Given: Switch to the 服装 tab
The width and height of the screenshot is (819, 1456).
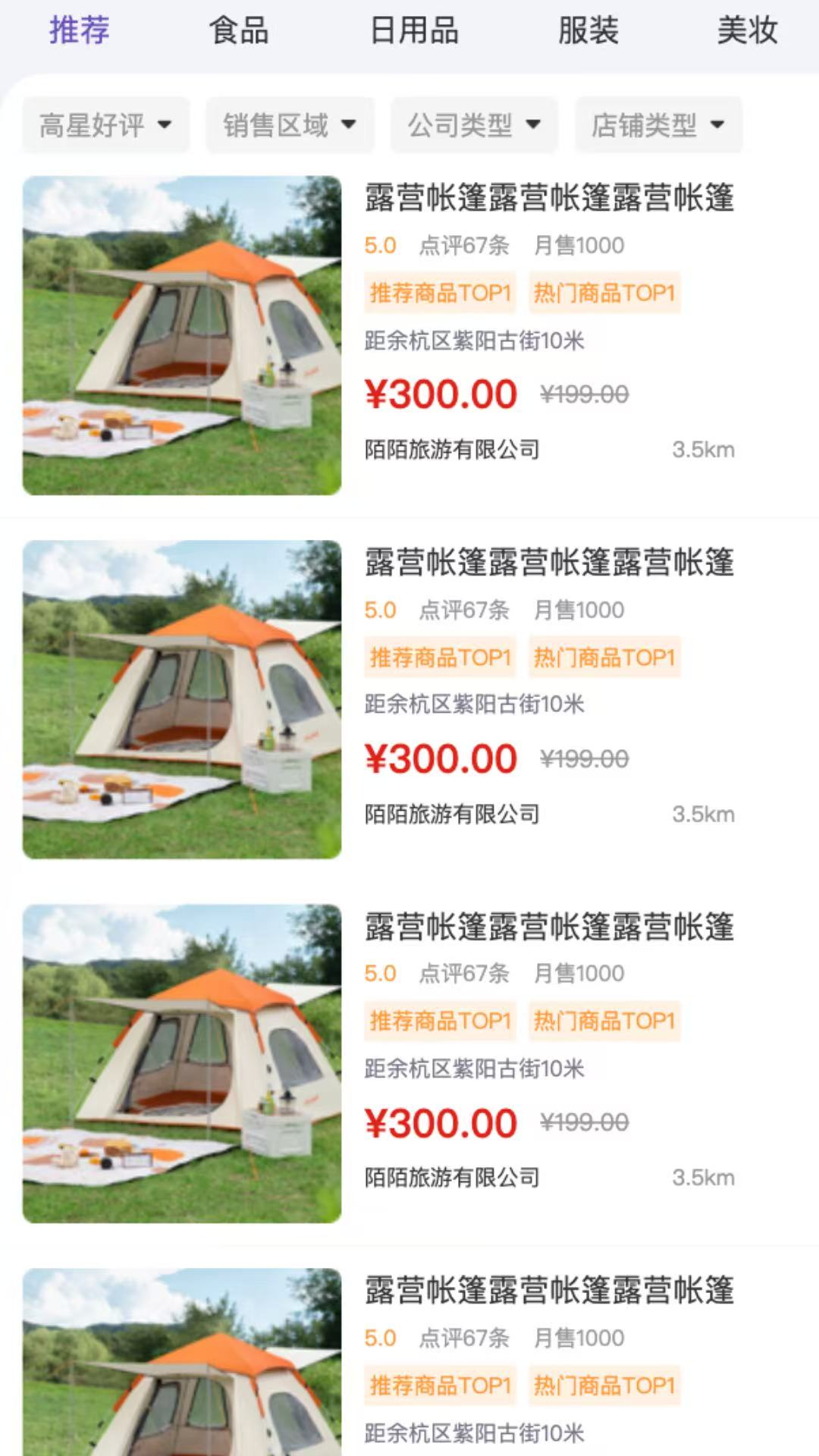Looking at the screenshot, I should tap(588, 31).
